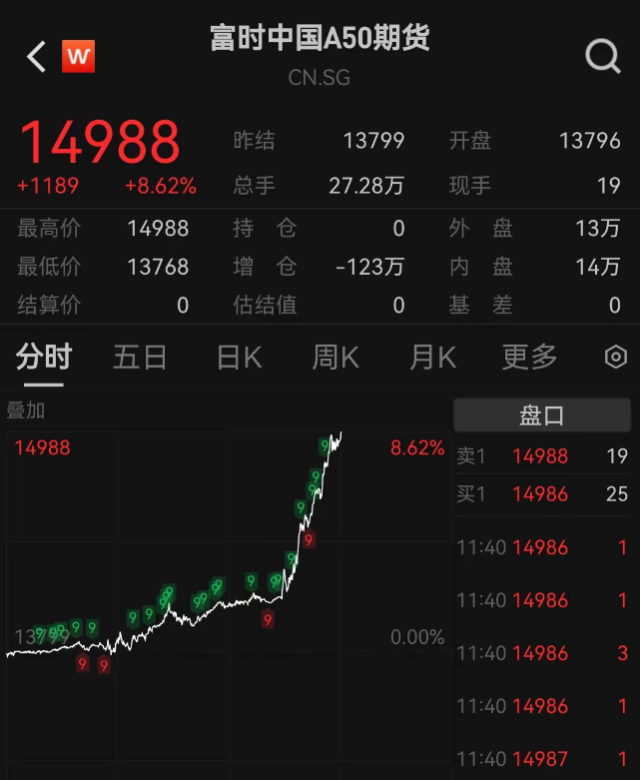Select the 周K chart tab
The width and height of the screenshot is (640, 780).
[x=335, y=357]
